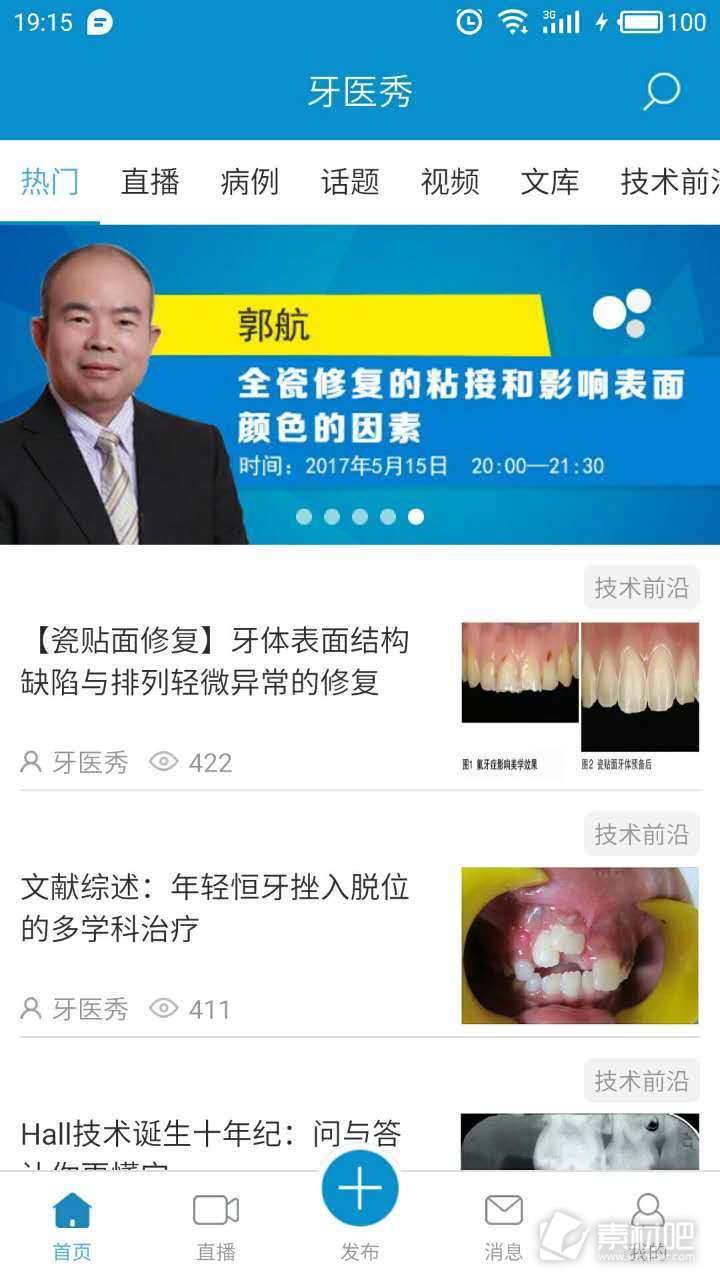The height and width of the screenshot is (1280, 720).
Task: Open 直播 in the bottom navigation
Action: tap(216, 1225)
